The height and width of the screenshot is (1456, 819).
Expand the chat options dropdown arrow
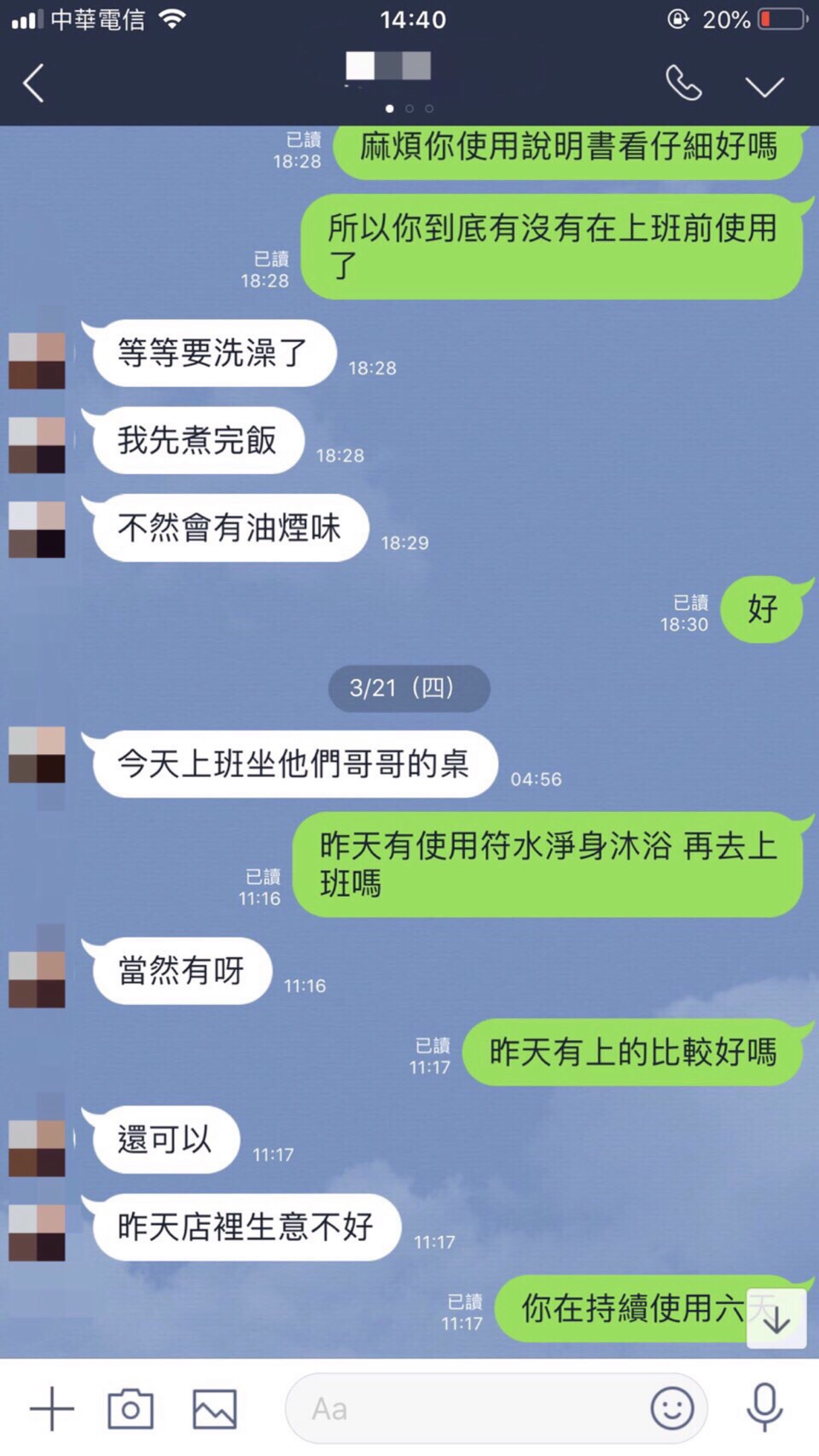[x=764, y=86]
